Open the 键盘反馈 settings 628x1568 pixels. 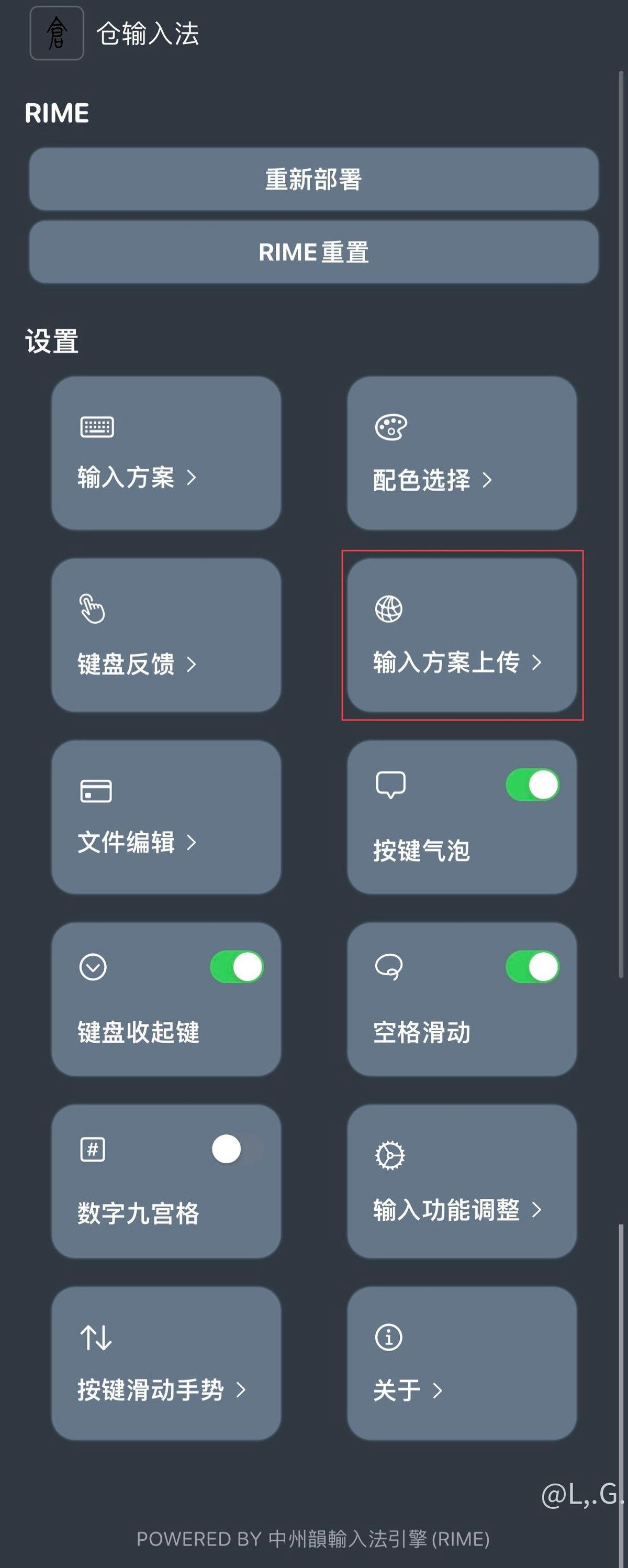point(166,635)
